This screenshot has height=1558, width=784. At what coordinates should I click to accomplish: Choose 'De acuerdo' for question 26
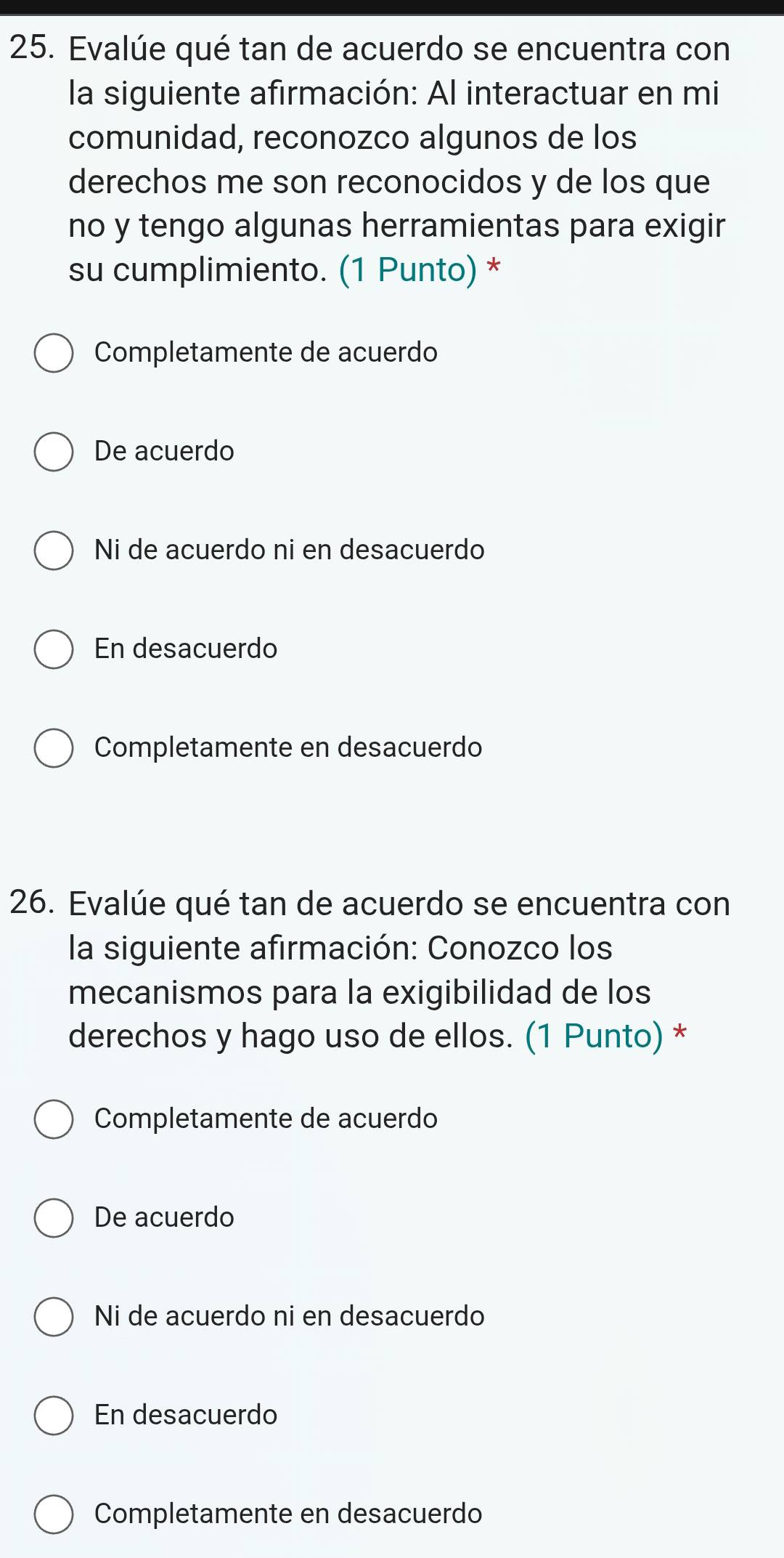click(x=54, y=1218)
